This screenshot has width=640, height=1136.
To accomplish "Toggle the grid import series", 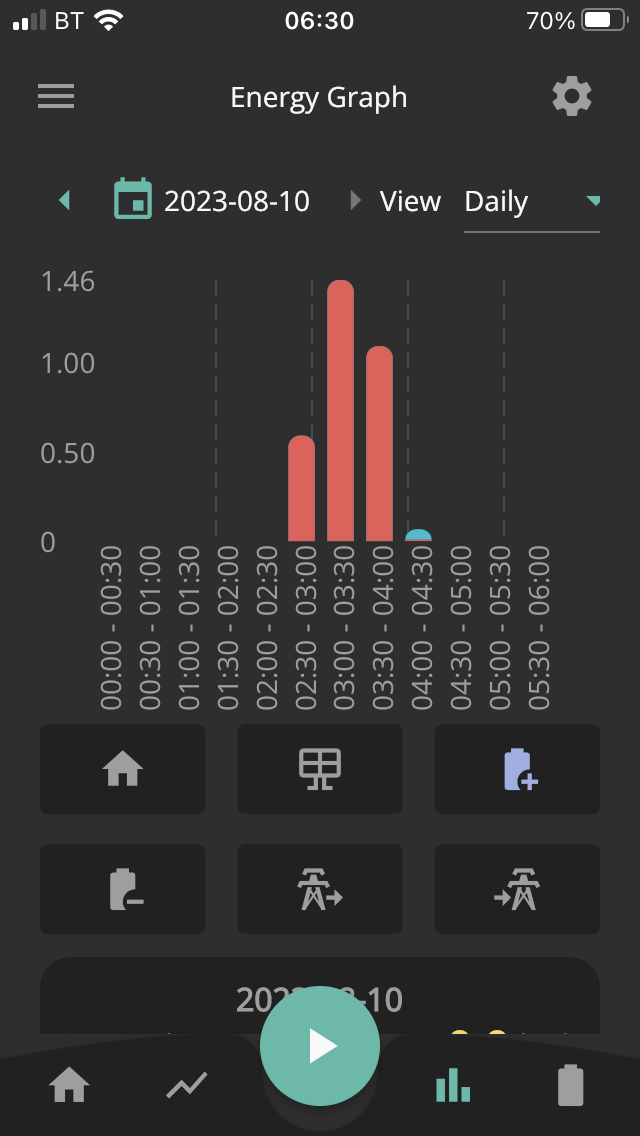I will (518, 889).
